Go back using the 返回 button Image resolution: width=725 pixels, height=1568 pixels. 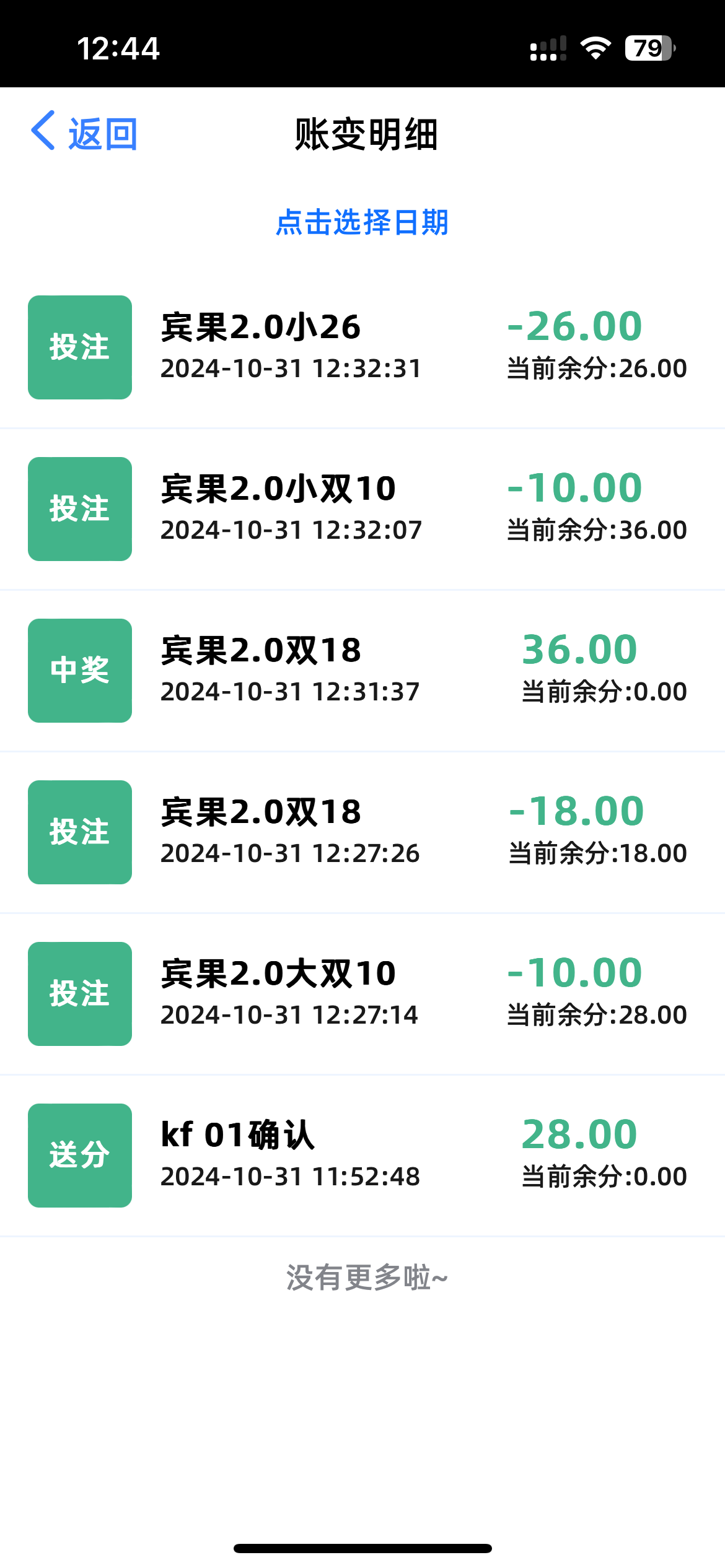click(x=84, y=133)
